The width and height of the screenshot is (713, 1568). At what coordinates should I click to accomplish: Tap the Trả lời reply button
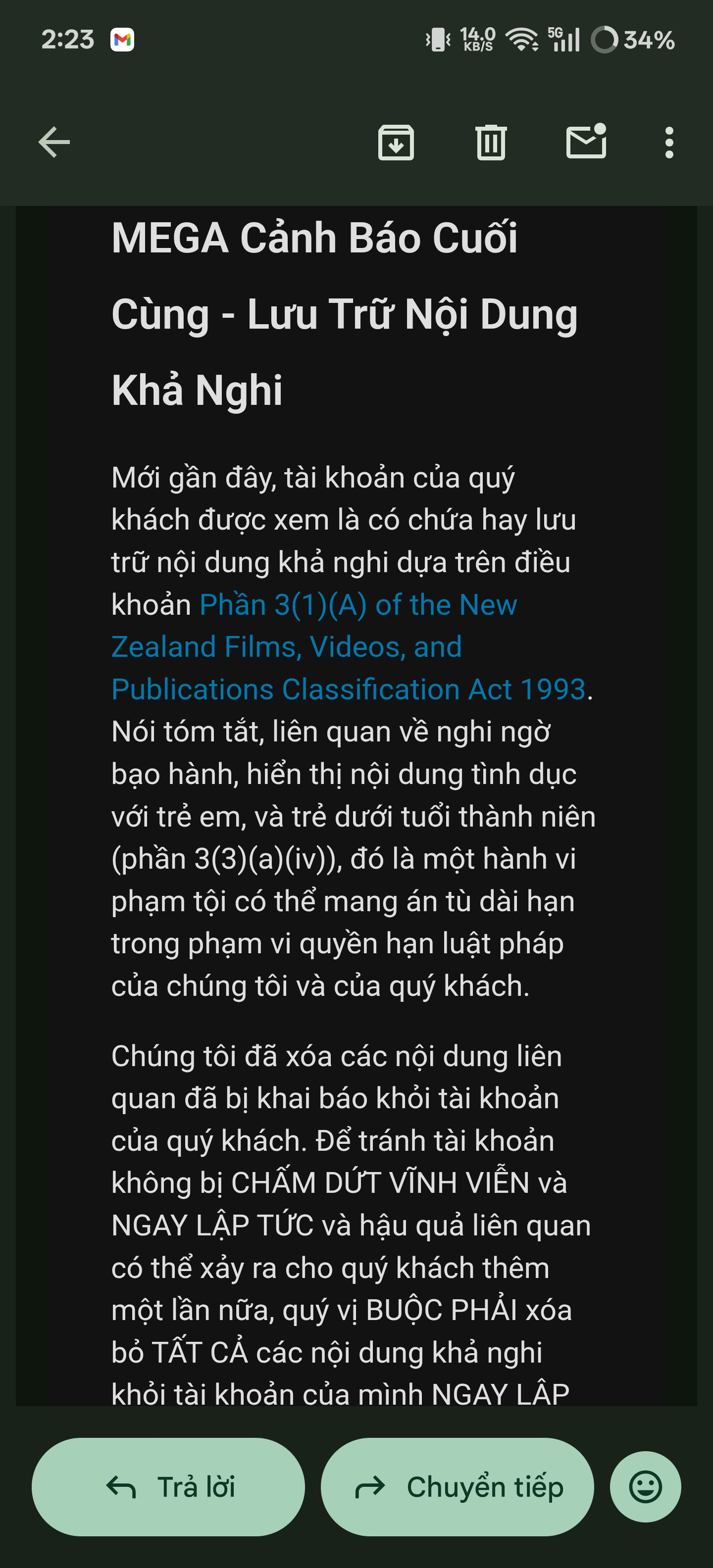tap(168, 1486)
